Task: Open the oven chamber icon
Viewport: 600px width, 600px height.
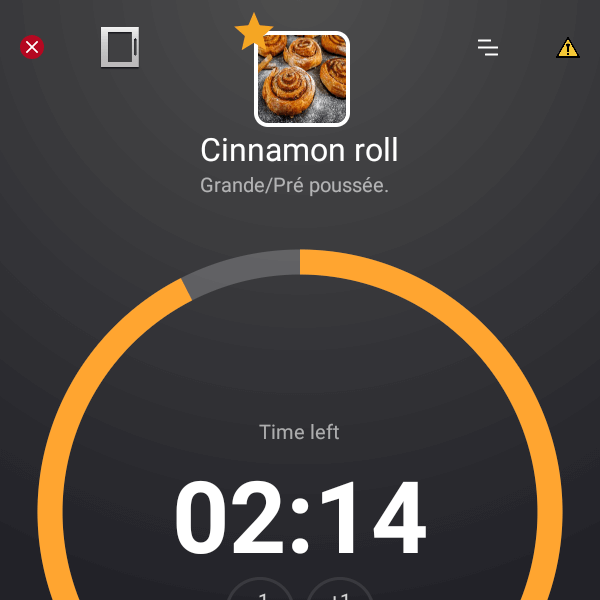Action: tap(119, 47)
